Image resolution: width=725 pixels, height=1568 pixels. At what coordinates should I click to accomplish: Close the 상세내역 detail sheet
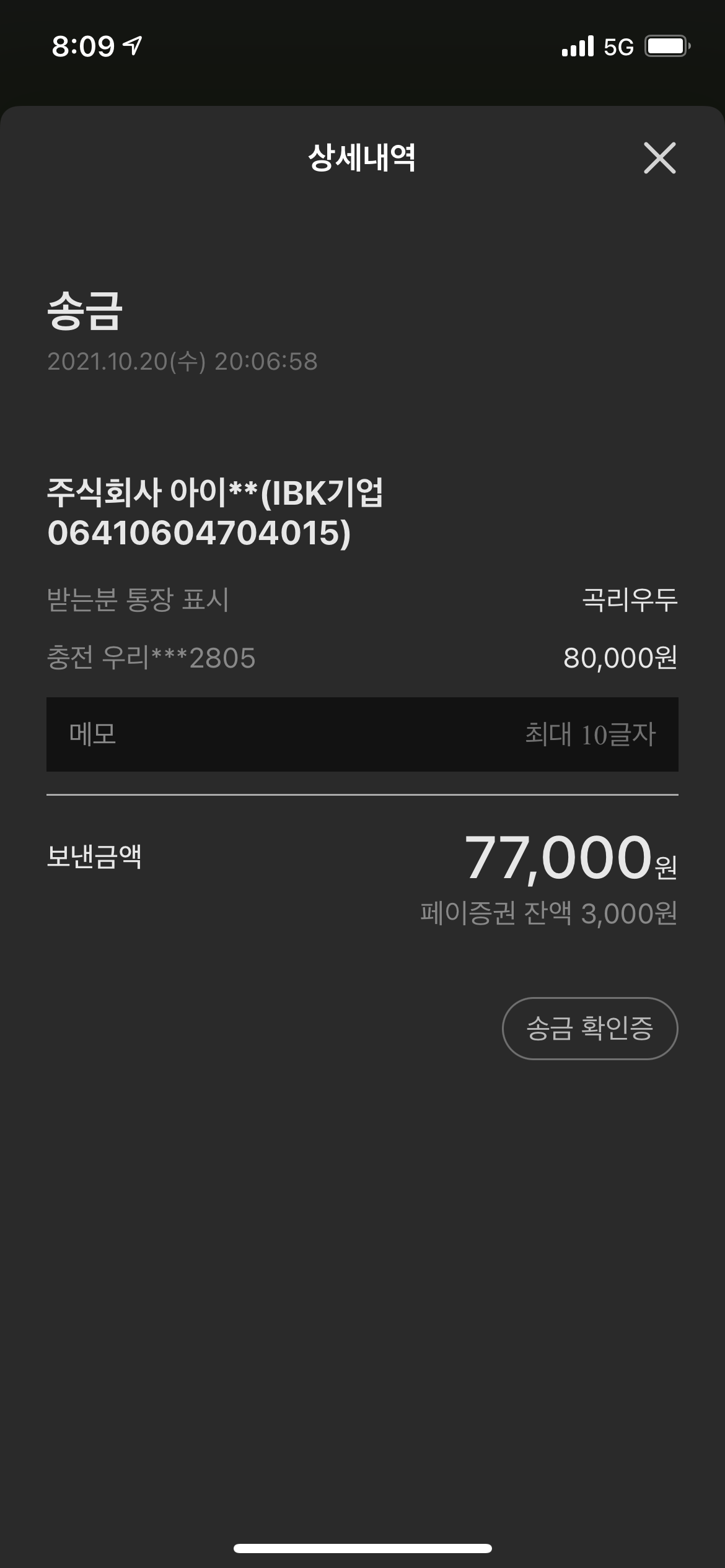(x=659, y=159)
